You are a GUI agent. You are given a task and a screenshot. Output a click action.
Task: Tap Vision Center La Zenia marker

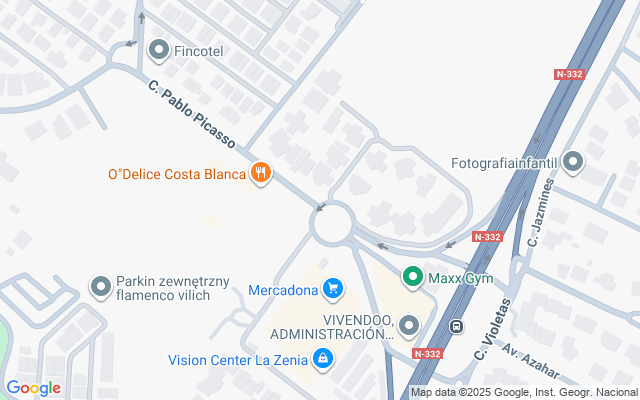point(322,359)
